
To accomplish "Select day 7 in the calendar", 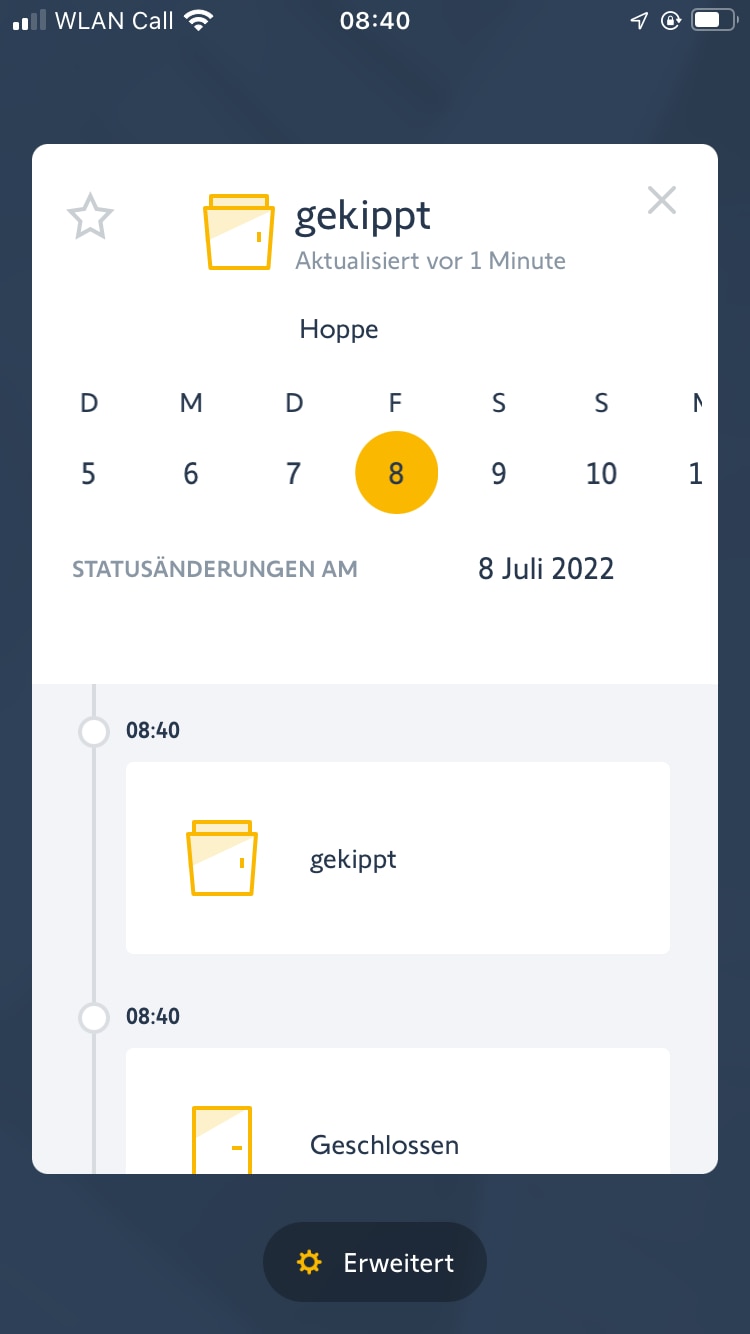I will pyautogui.click(x=293, y=473).
